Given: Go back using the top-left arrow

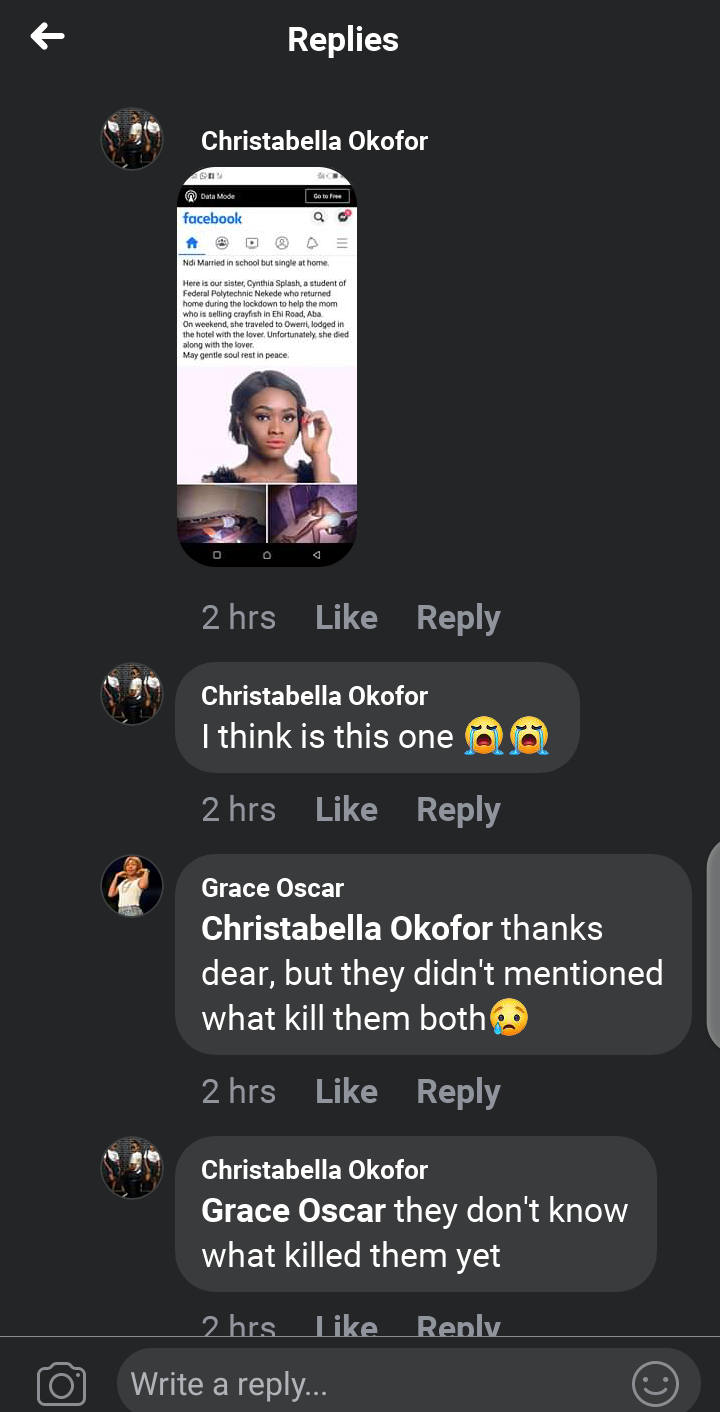Looking at the screenshot, I should 47,38.
